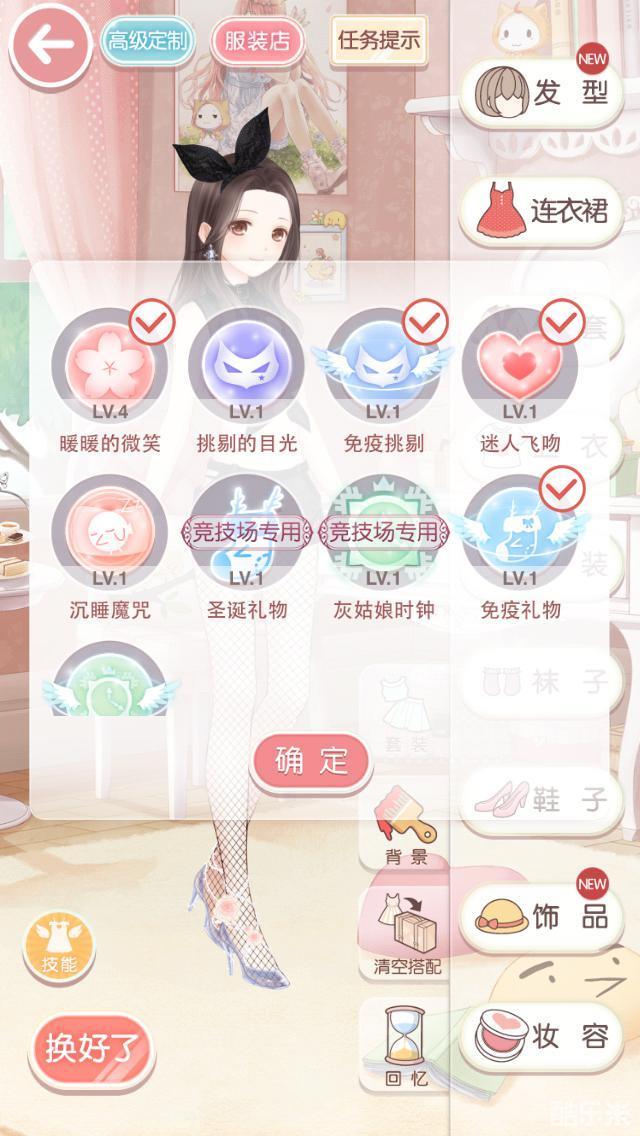Go back with the pink arrow

pos(50,45)
